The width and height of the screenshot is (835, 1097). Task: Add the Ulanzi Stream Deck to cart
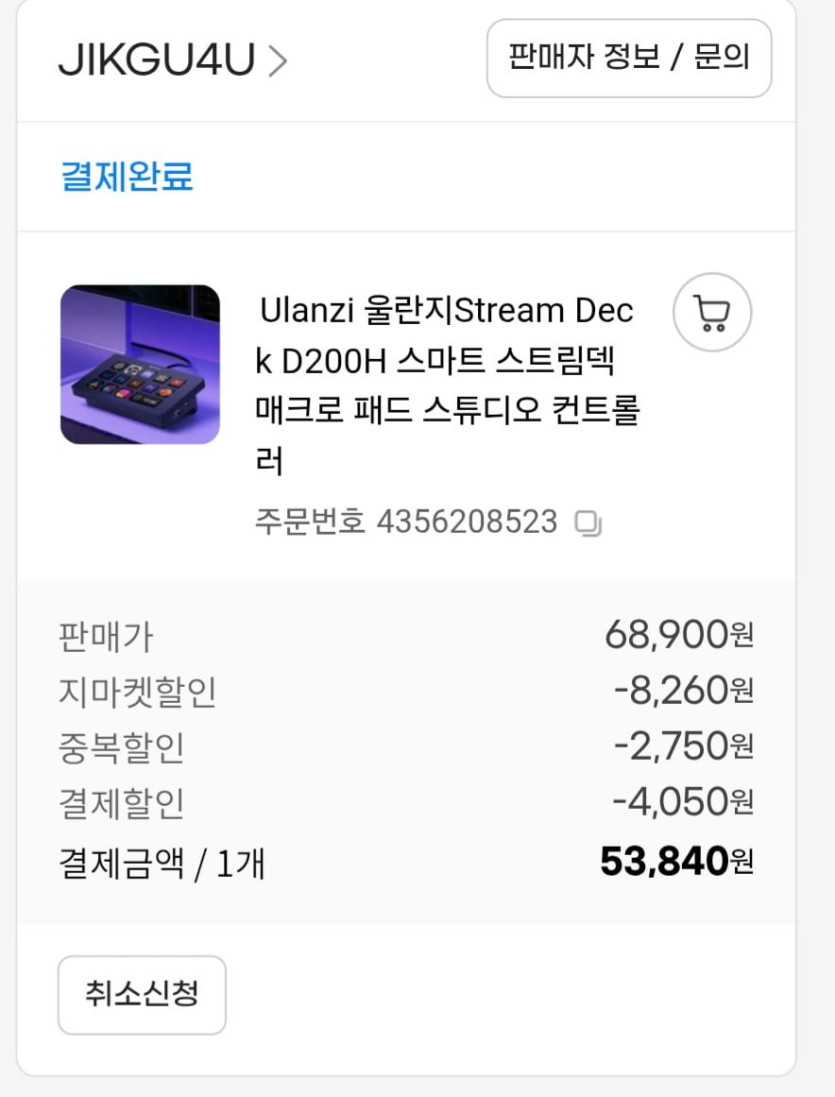[712, 313]
